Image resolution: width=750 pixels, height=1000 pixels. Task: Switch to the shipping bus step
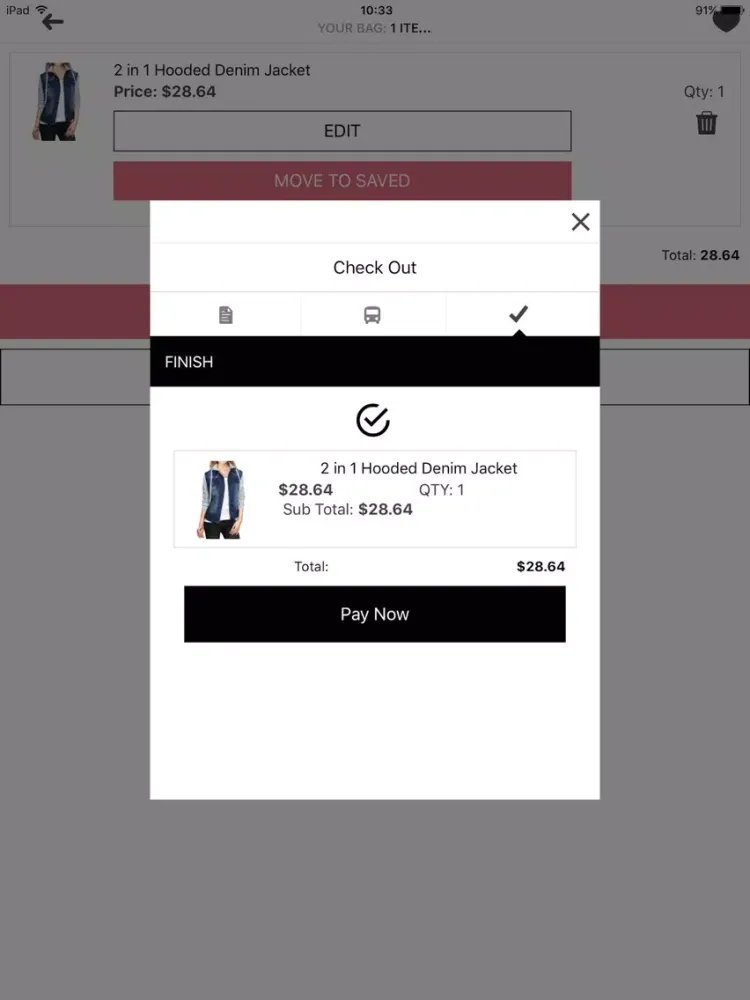click(372, 315)
